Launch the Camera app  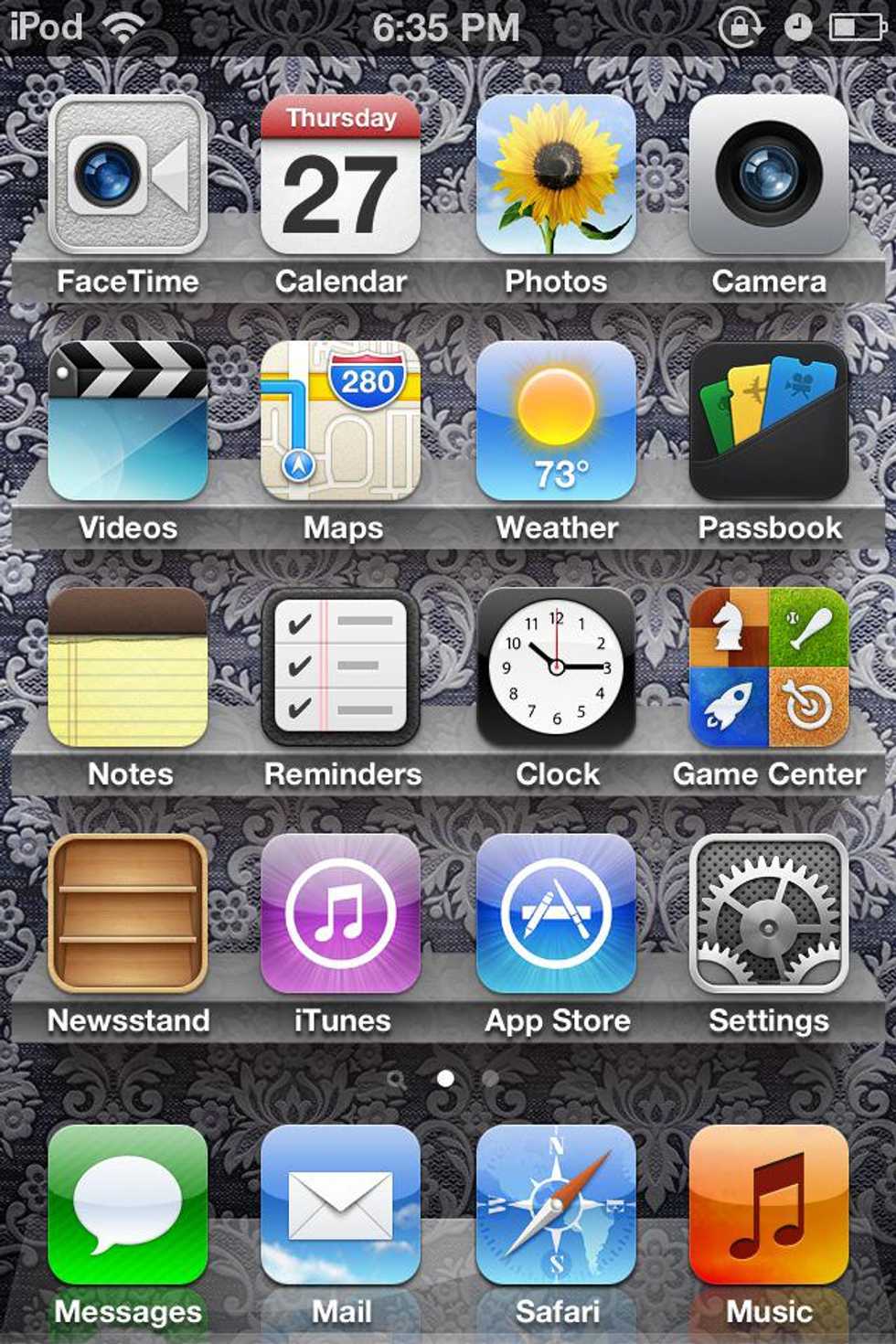tap(768, 176)
